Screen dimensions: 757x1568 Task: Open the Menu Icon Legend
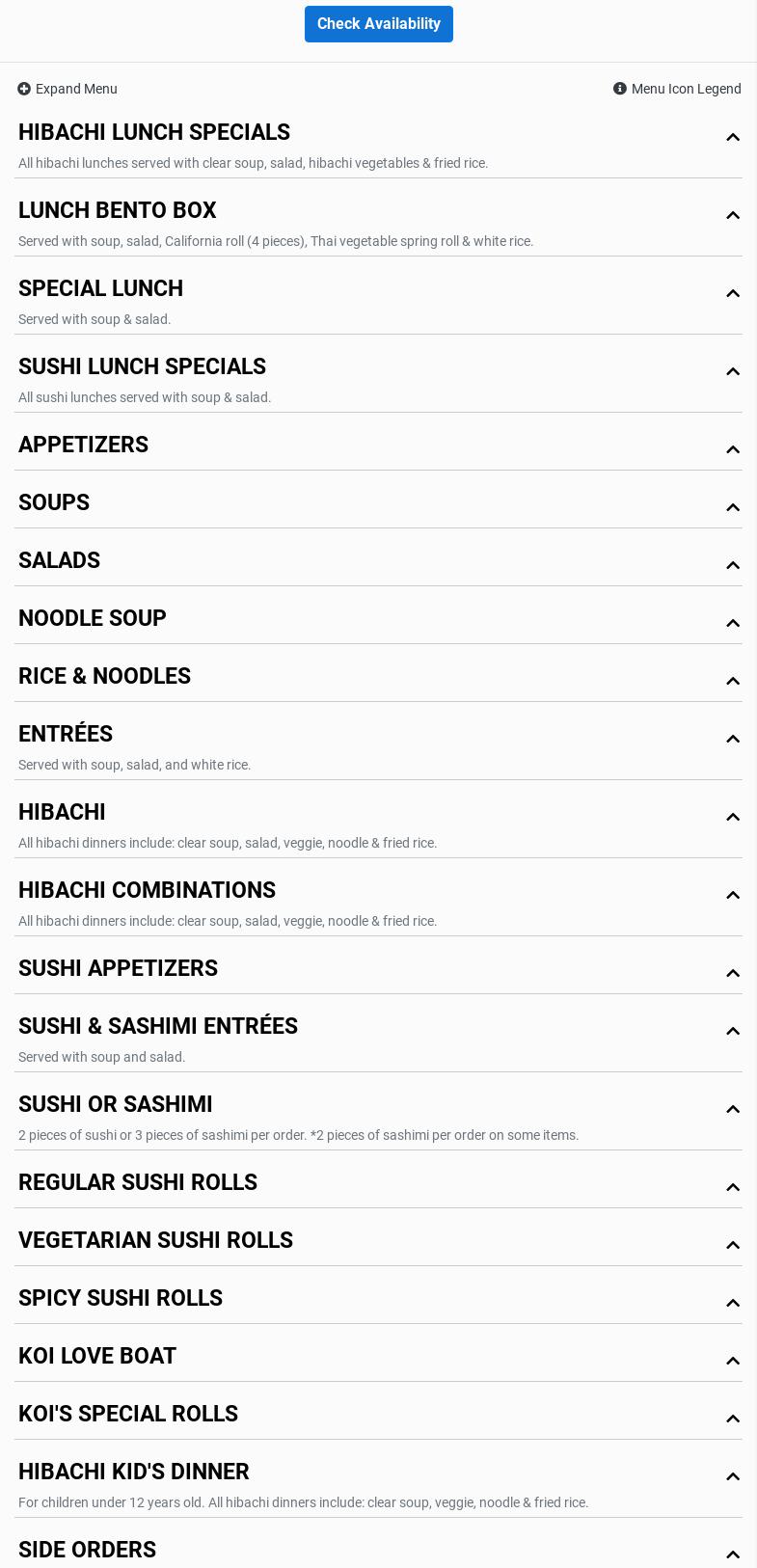coord(677,89)
